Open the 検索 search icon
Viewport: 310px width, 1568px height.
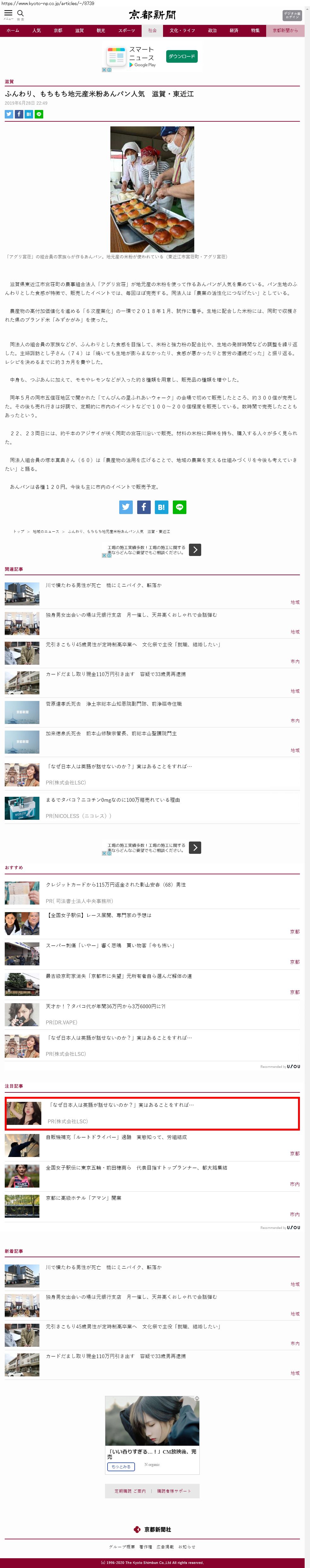[x=21, y=14]
